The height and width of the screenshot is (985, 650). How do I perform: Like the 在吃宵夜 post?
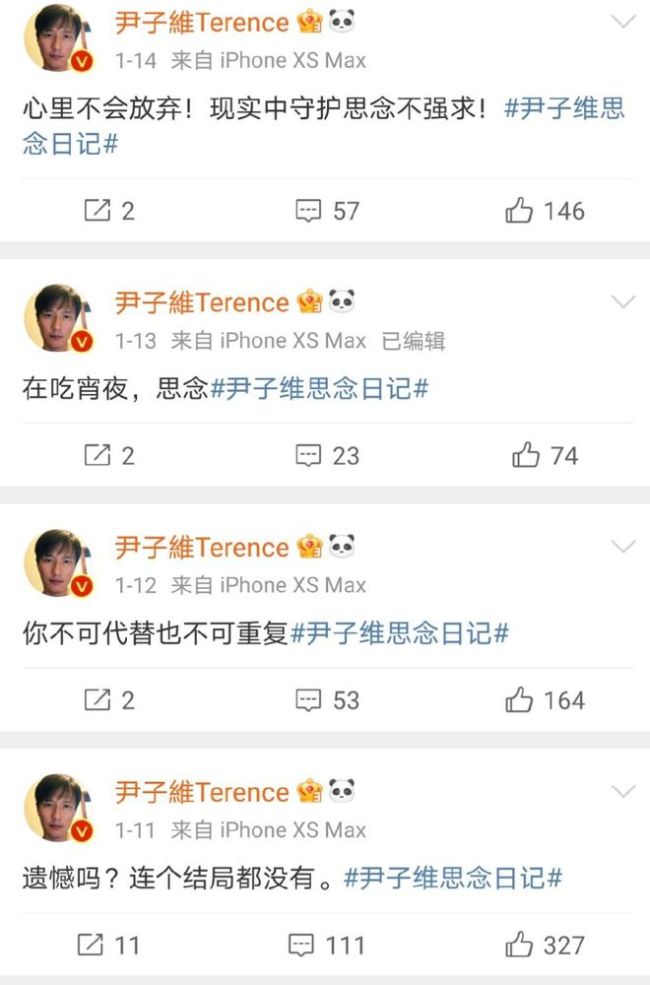545,456
